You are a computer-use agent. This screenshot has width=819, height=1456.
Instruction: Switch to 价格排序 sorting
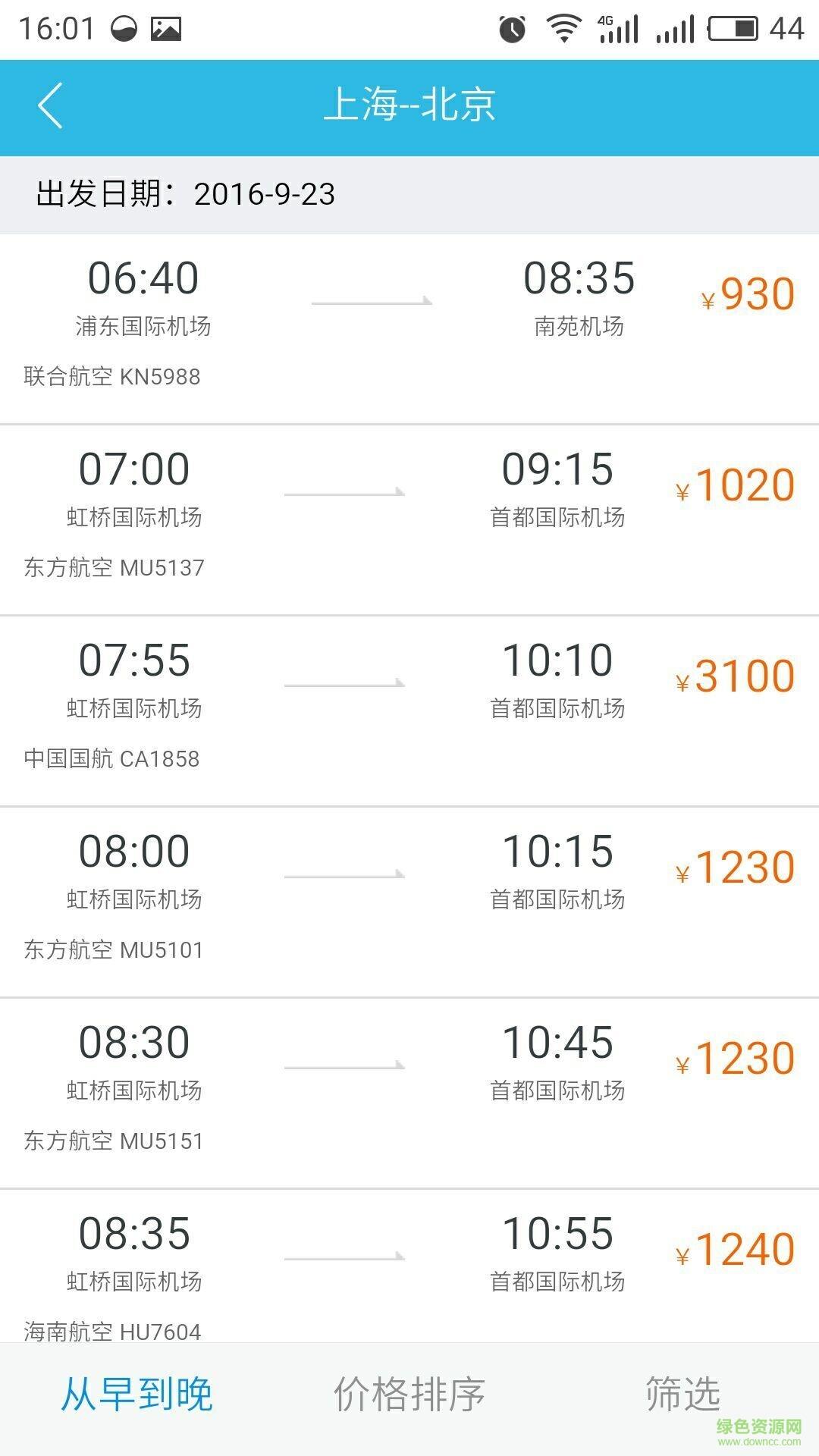(x=409, y=1394)
